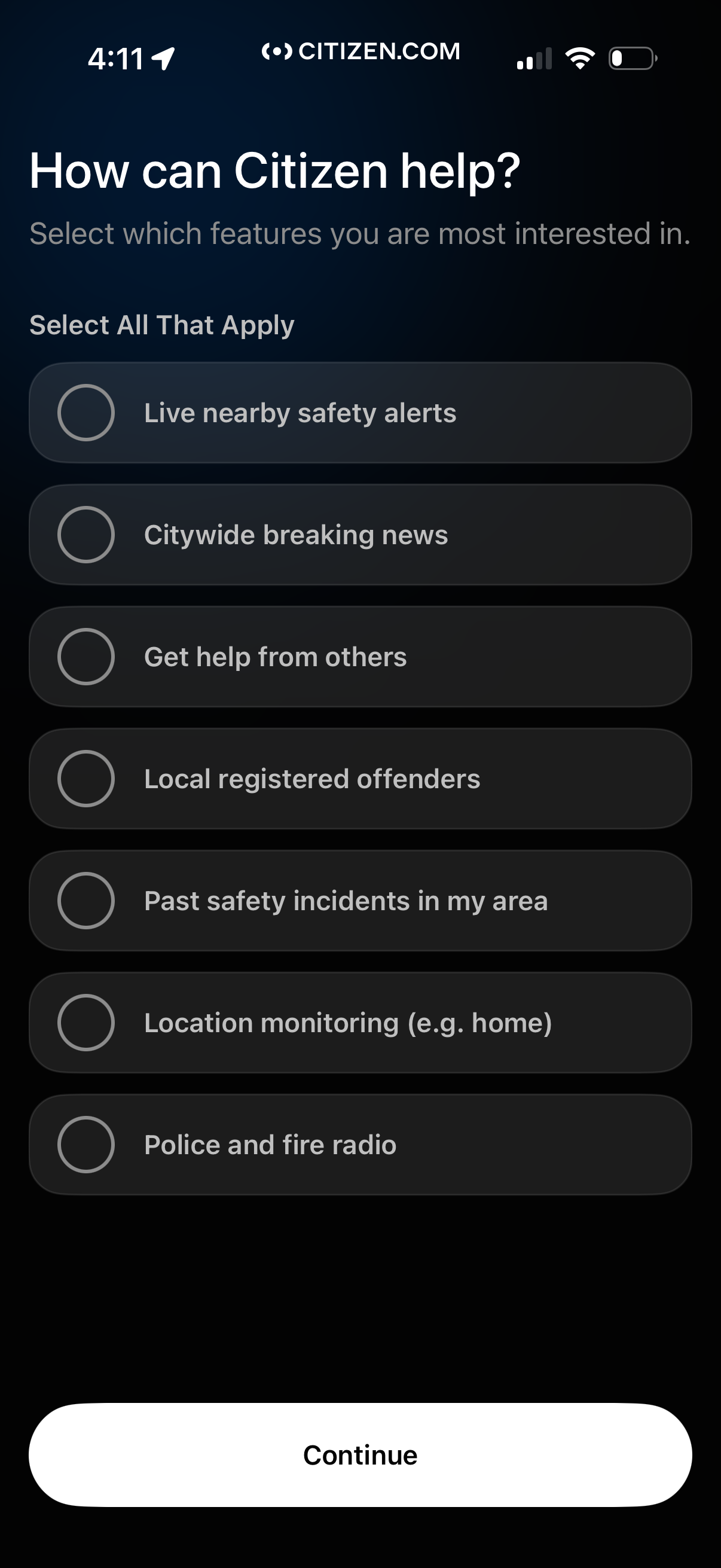Tap the "Select All That Apply" heading
Viewport: 721px width, 1568px height.
(161, 326)
